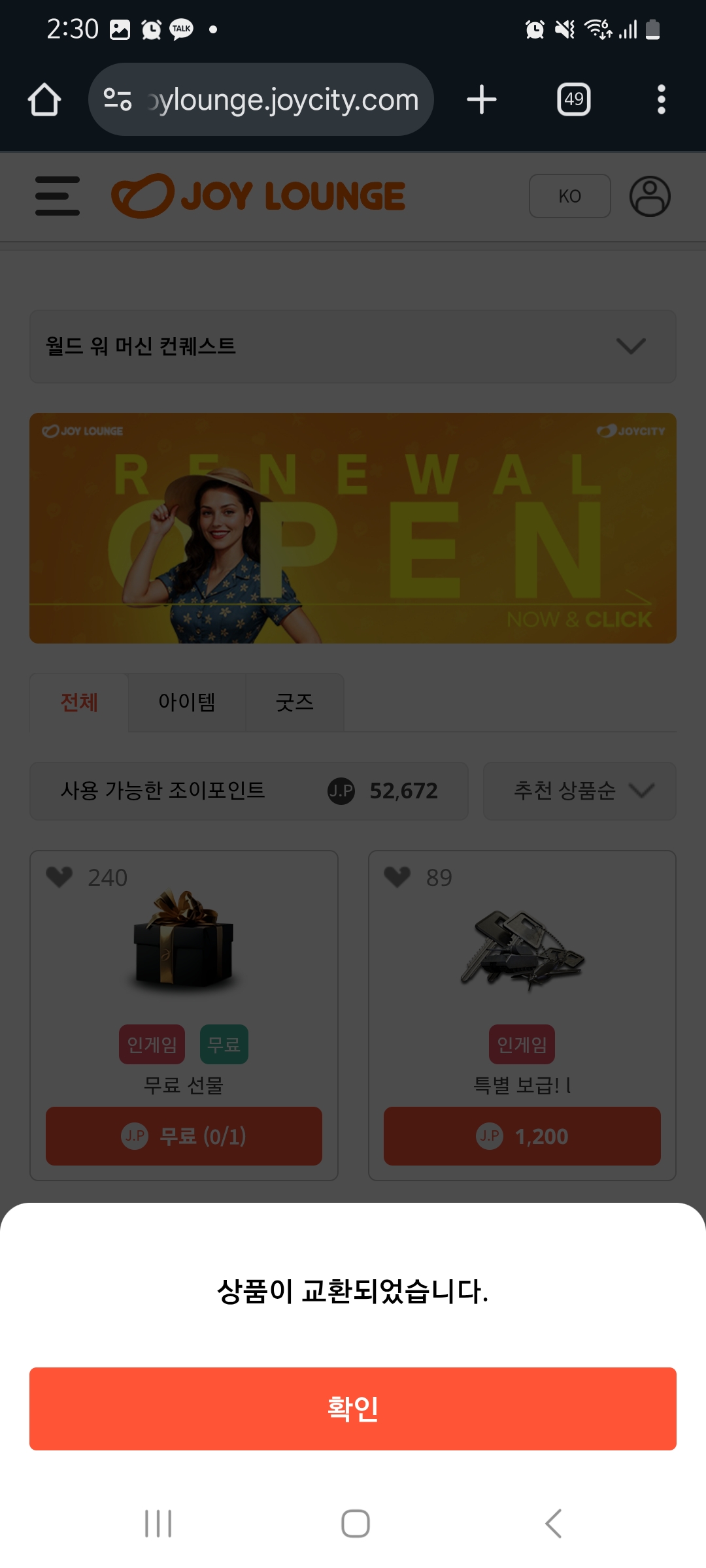Claim the 무료 (0/1) gift button
The width and height of the screenshot is (706, 1568).
coord(184,1136)
